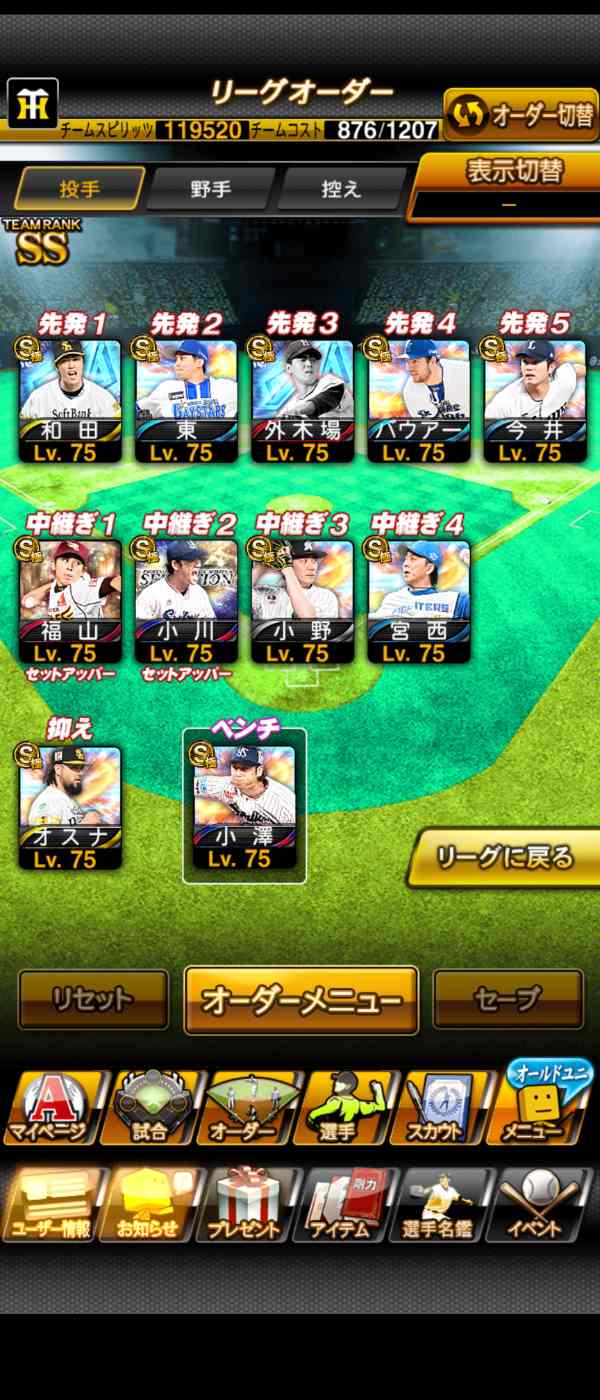600x1400 pixels.
Task: Tap セーブ to save the order
Action: click(508, 999)
